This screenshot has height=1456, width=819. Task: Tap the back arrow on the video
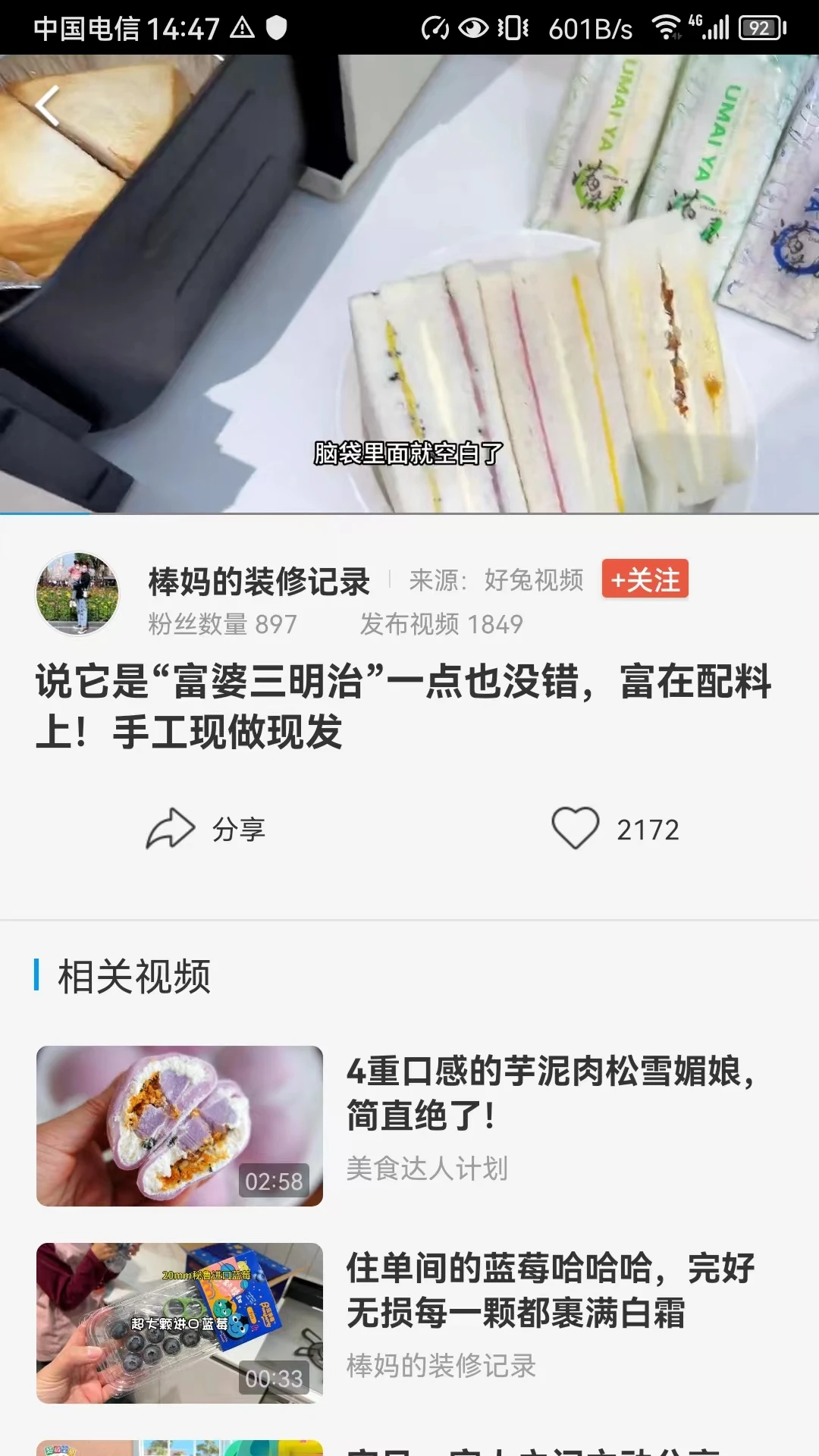pos(47,103)
